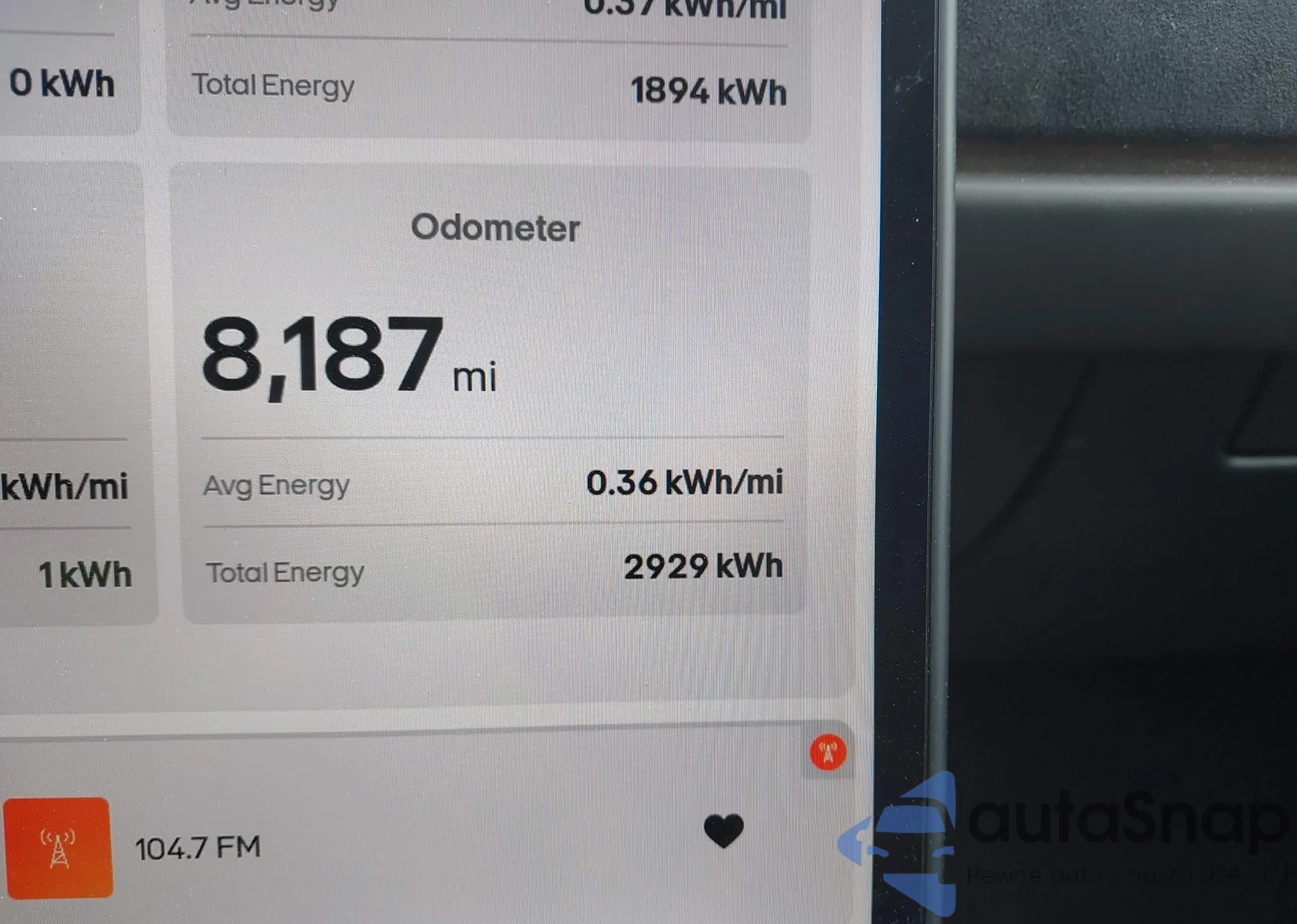Open the 104.7 FM media player

[197, 847]
